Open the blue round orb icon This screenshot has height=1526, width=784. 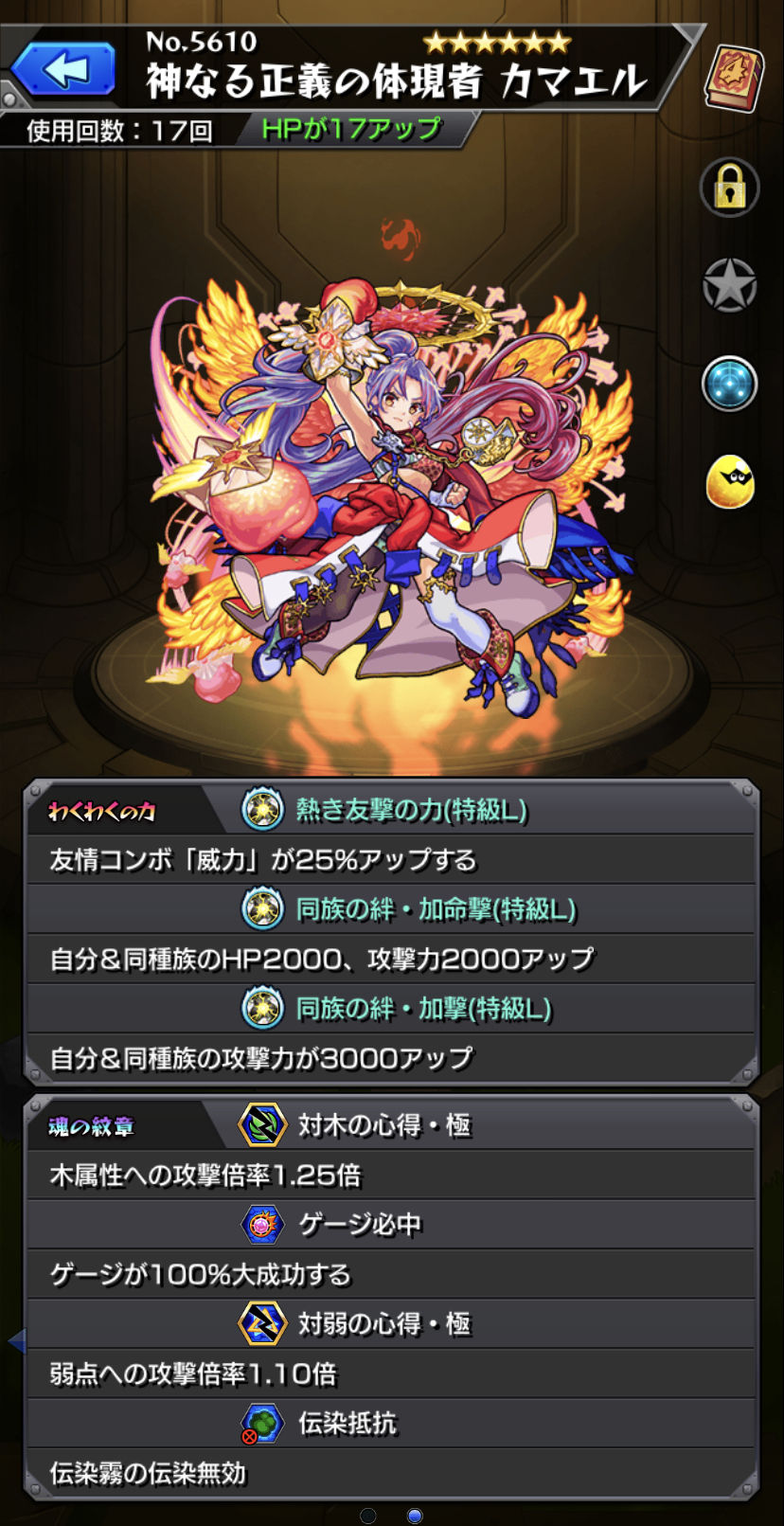click(x=729, y=384)
